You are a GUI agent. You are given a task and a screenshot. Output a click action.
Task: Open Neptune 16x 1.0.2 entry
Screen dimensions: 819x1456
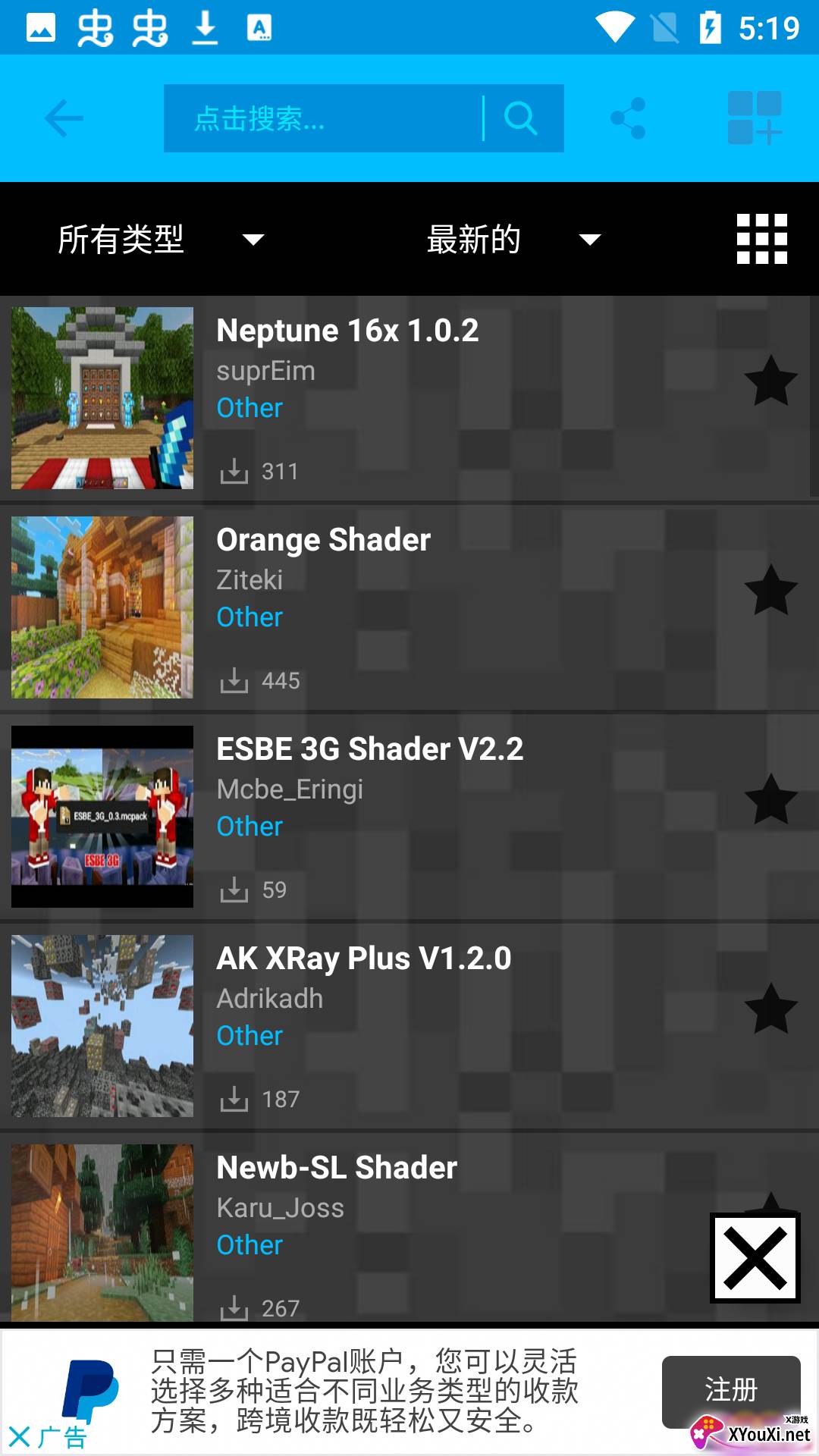coord(347,331)
